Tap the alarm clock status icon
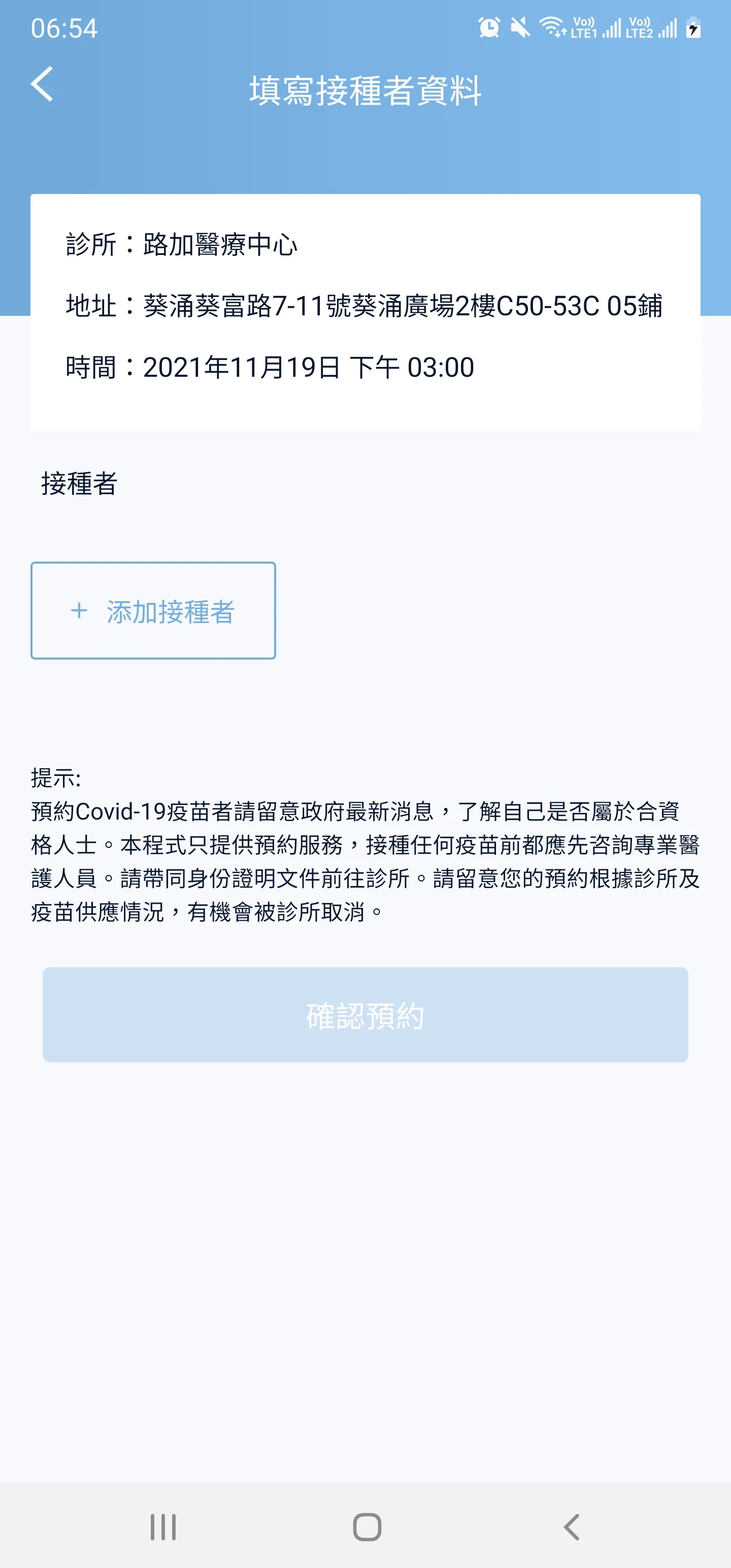Viewport: 731px width, 1568px height. coord(489,27)
